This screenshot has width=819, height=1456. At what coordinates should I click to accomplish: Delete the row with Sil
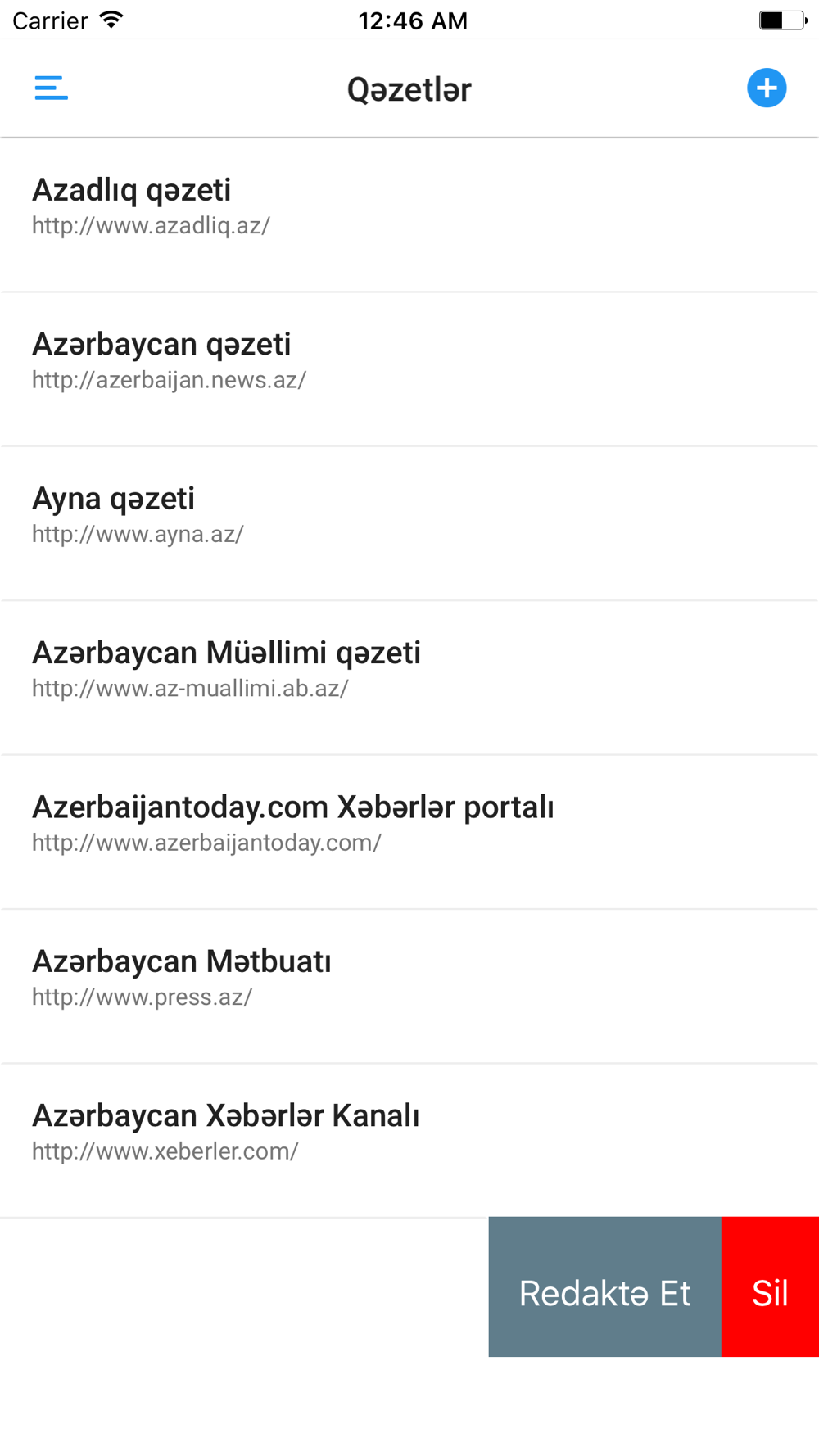[x=770, y=1286]
